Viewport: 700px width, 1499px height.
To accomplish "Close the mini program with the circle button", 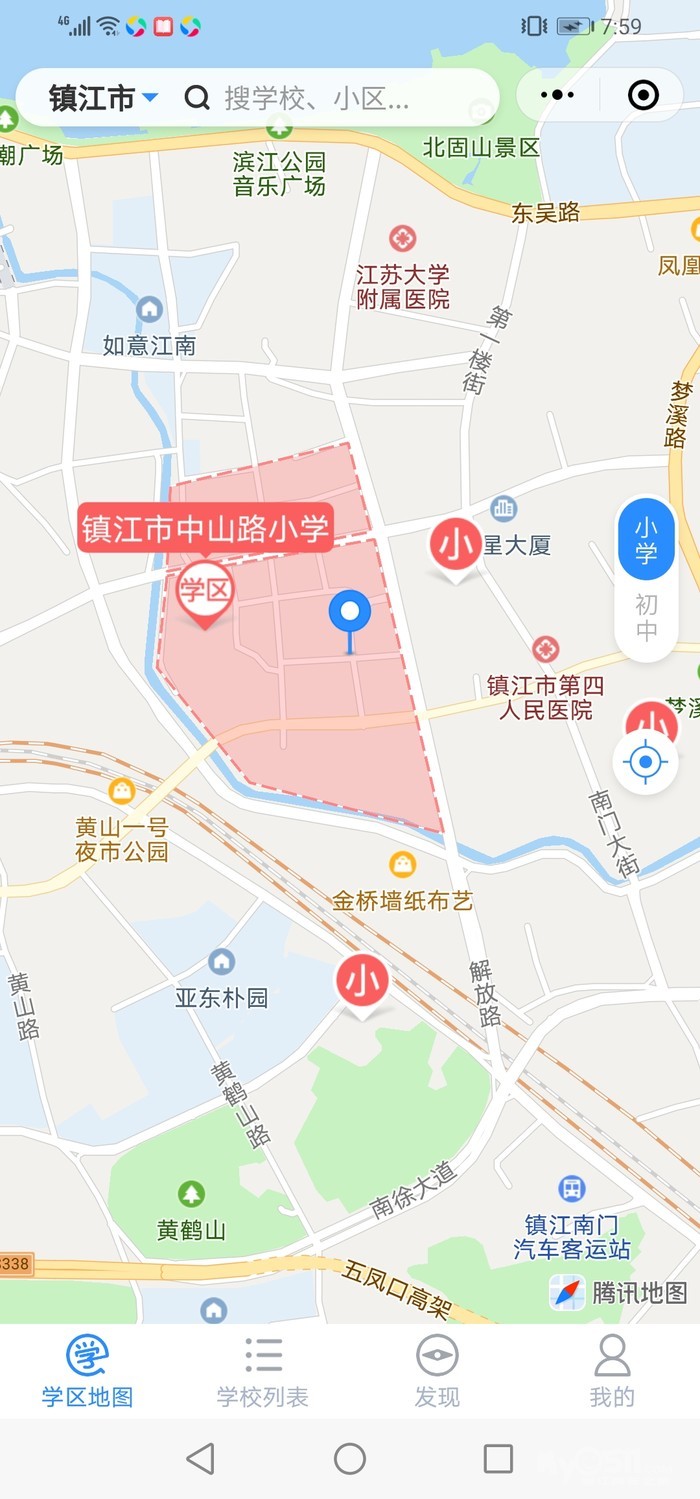I will pyautogui.click(x=643, y=96).
